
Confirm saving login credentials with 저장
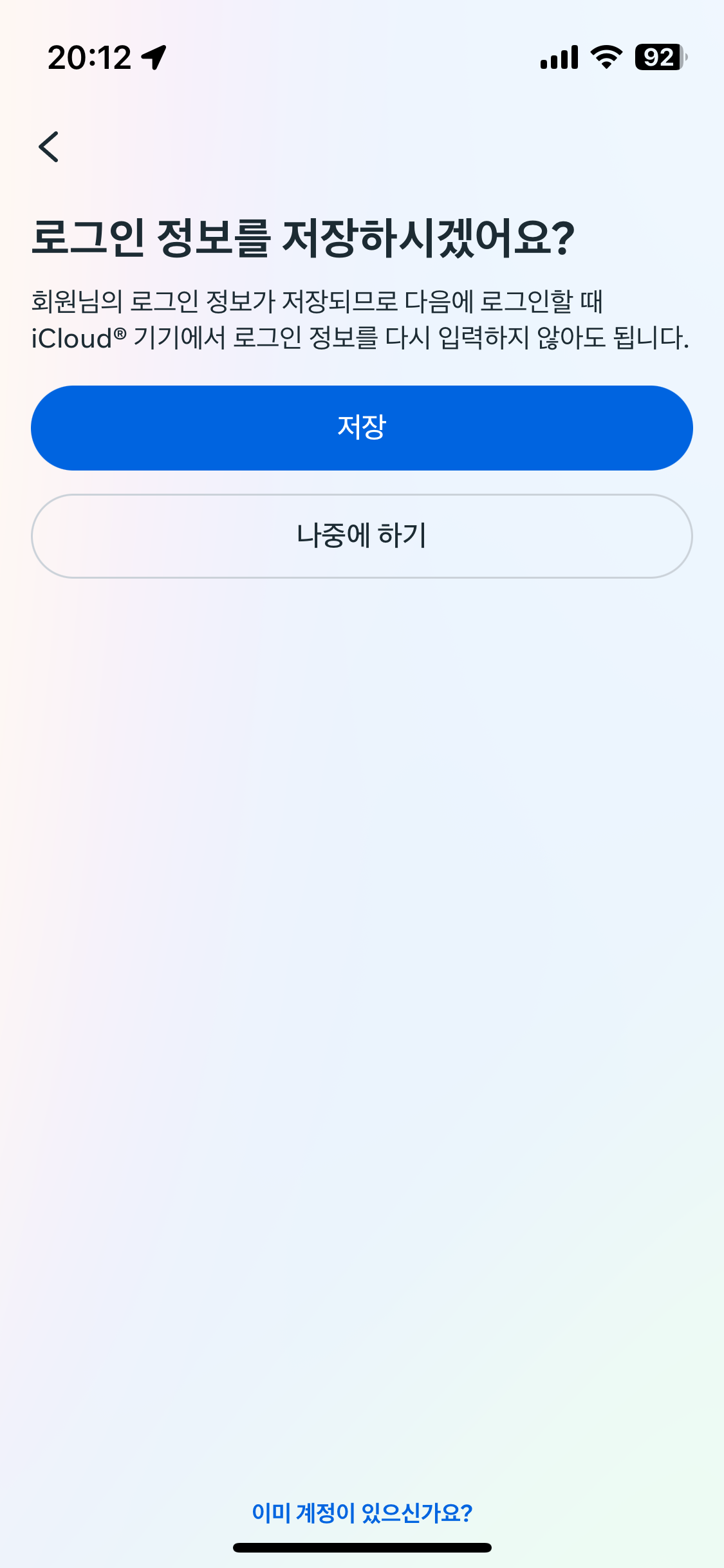tap(362, 427)
